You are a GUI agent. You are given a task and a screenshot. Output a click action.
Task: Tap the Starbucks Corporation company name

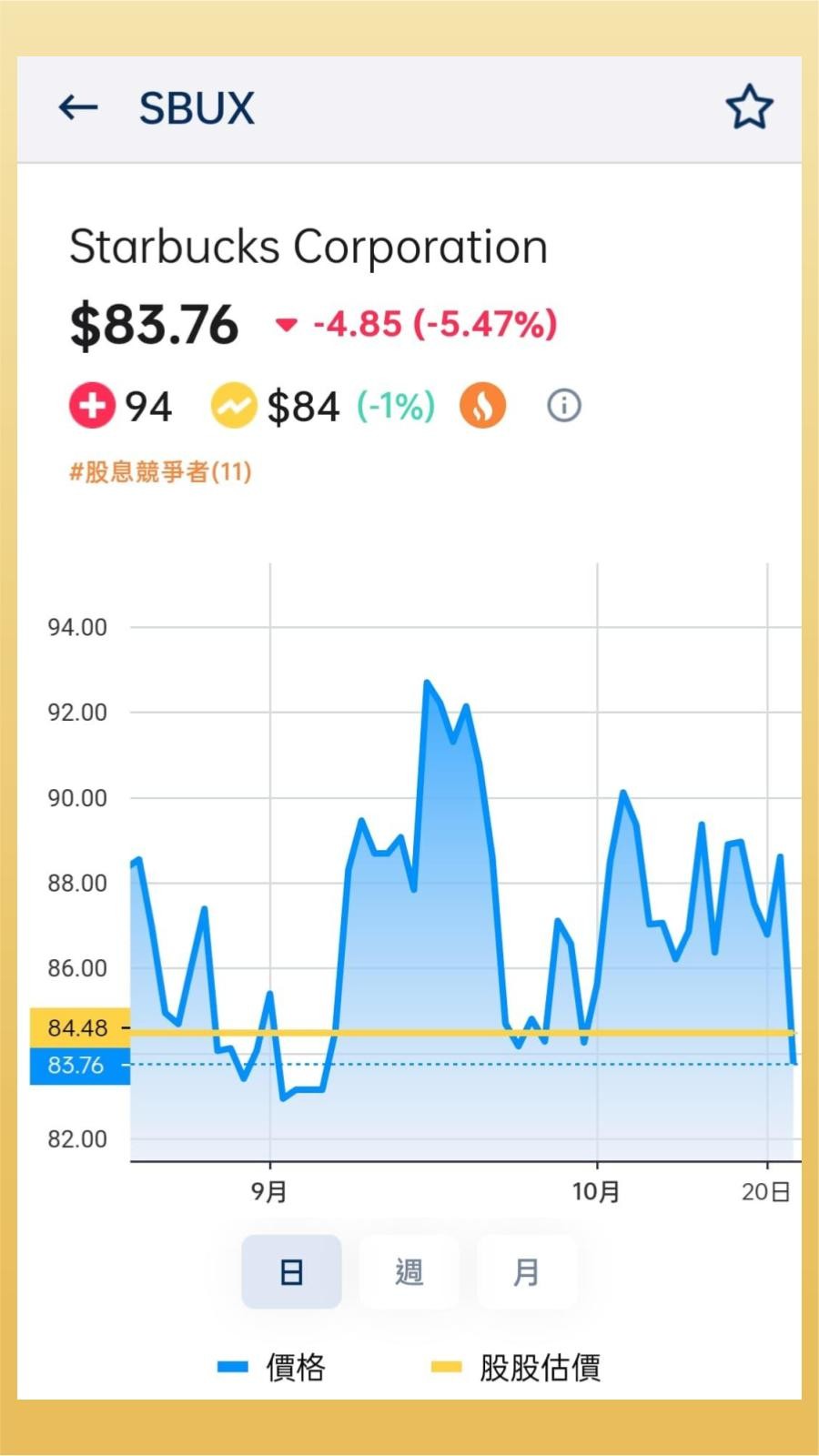coord(308,246)
